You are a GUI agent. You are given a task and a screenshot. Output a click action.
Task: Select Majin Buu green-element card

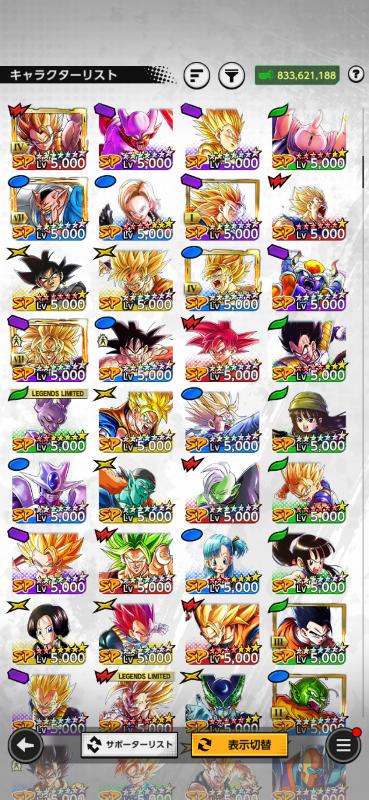[309, 138]
